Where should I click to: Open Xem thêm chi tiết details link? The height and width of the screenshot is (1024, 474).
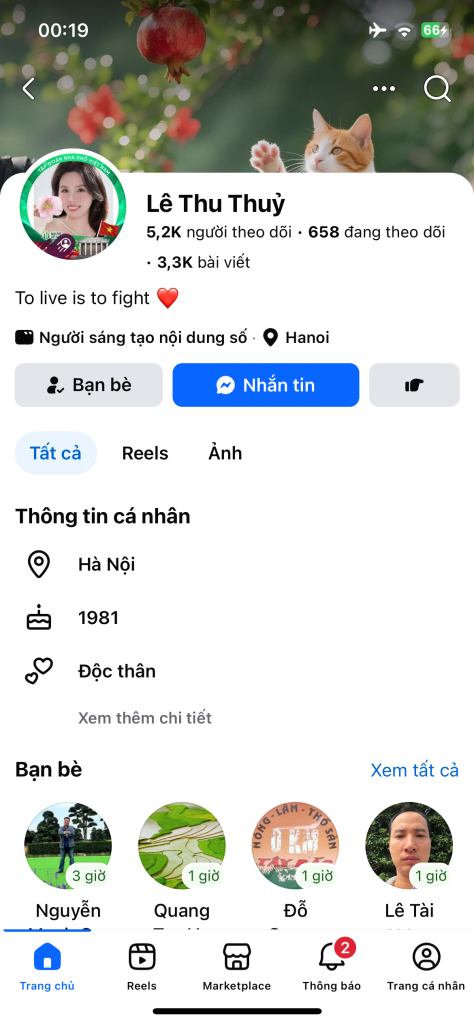coord(145,718)
